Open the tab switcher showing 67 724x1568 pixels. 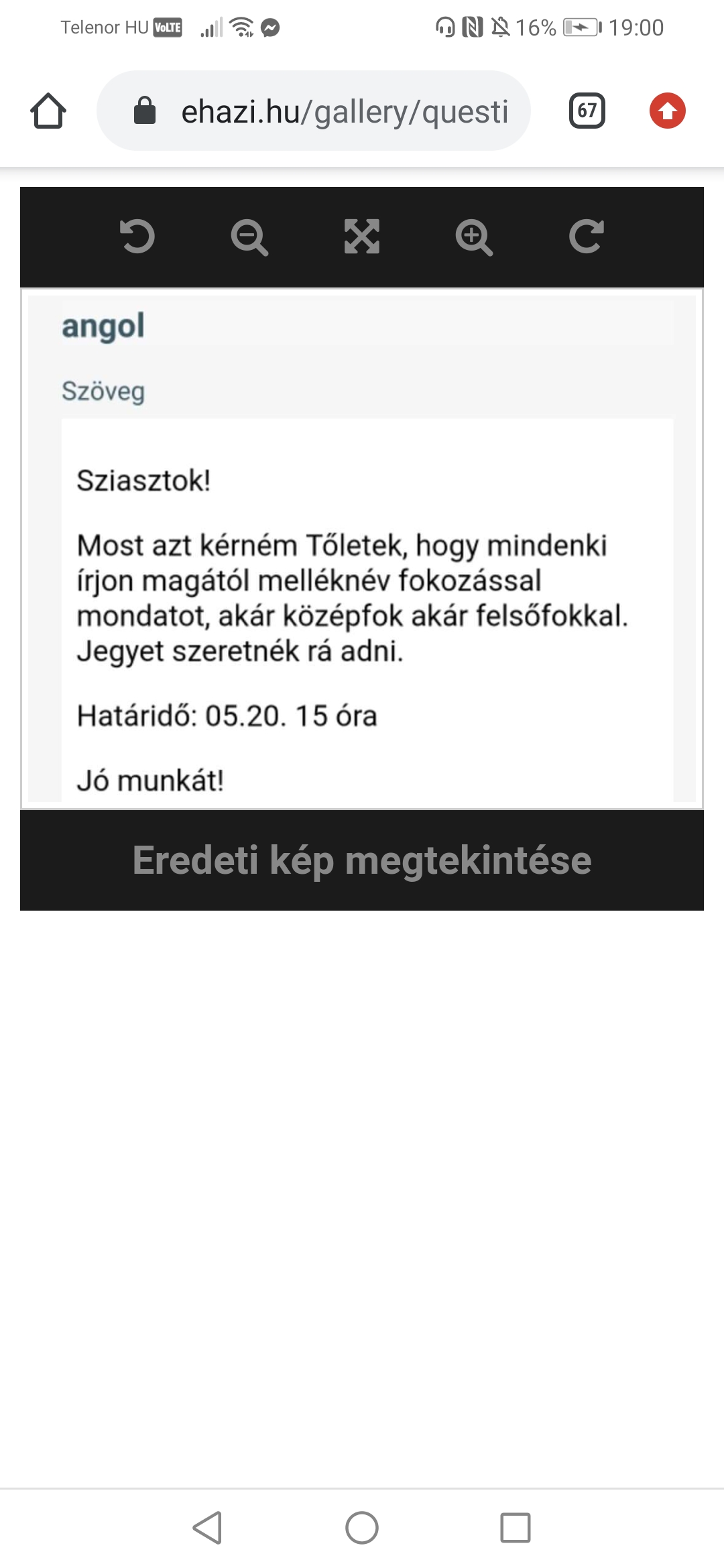point(587,111)
